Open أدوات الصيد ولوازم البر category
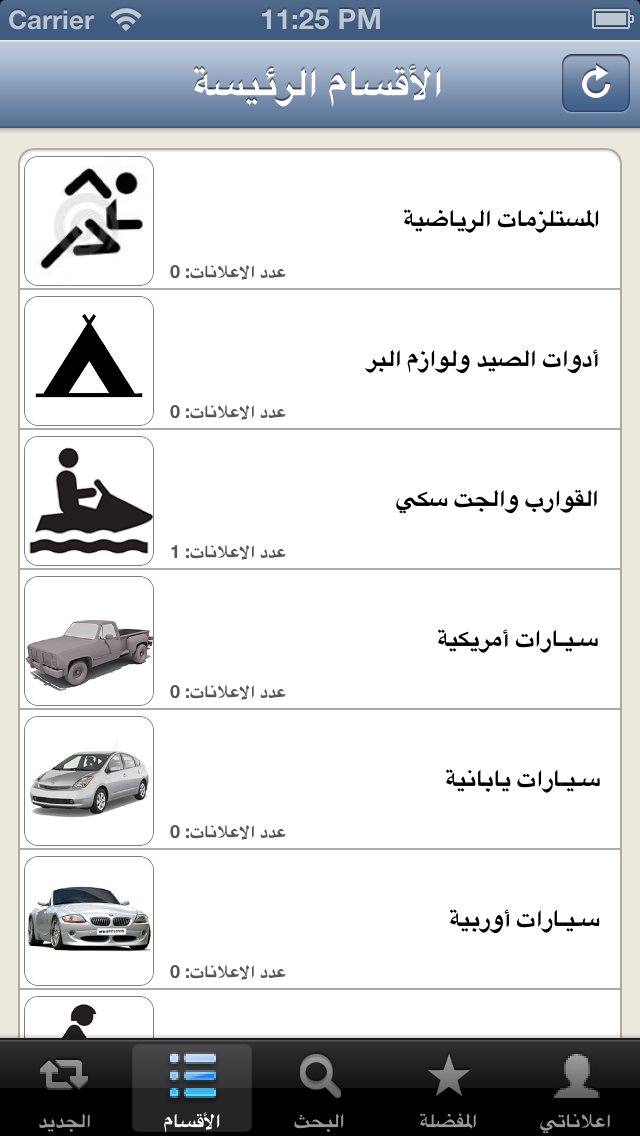This screenshot has width=640, height=1136. 320,359
